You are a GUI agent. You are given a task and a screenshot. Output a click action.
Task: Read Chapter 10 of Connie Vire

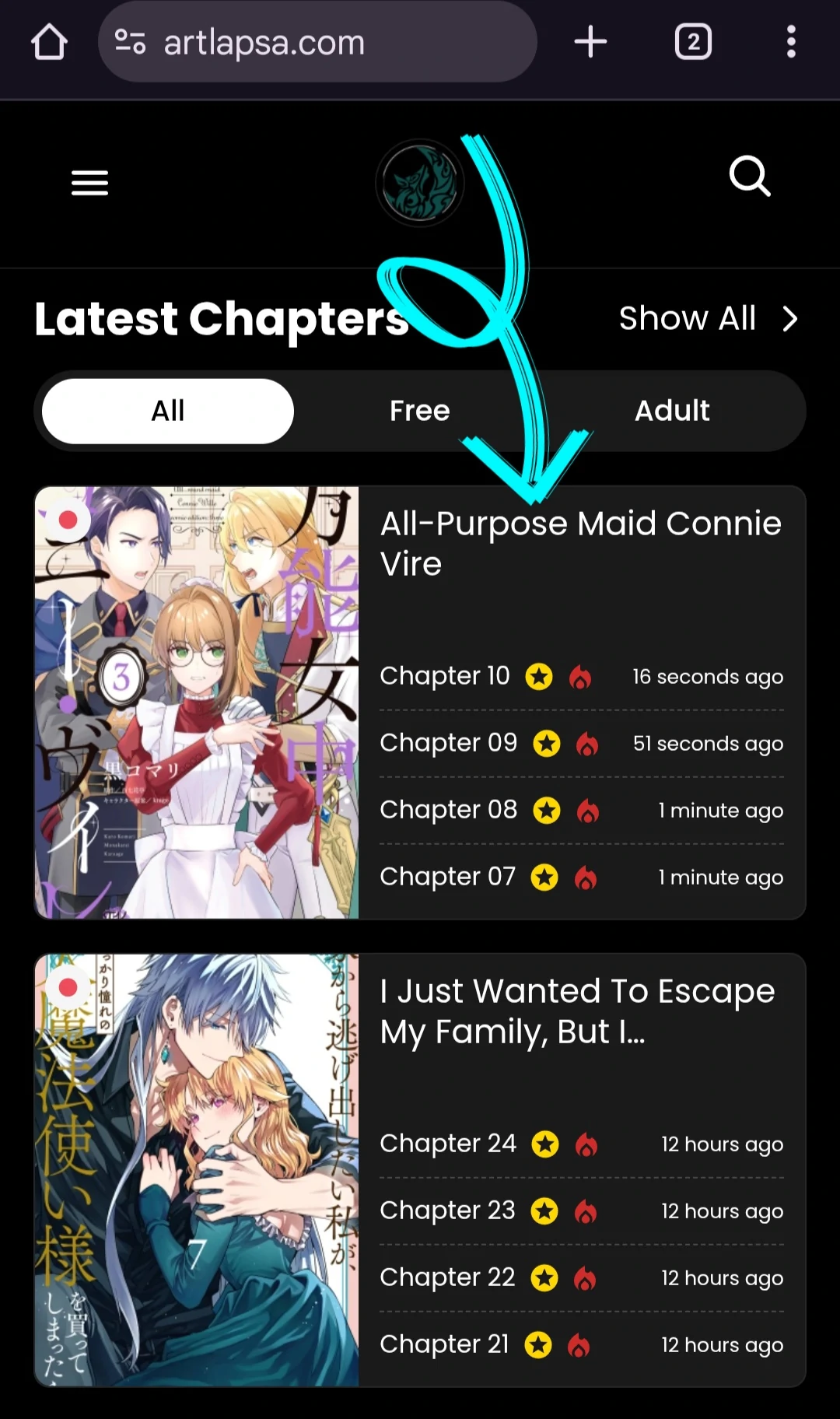click(445, 676)
